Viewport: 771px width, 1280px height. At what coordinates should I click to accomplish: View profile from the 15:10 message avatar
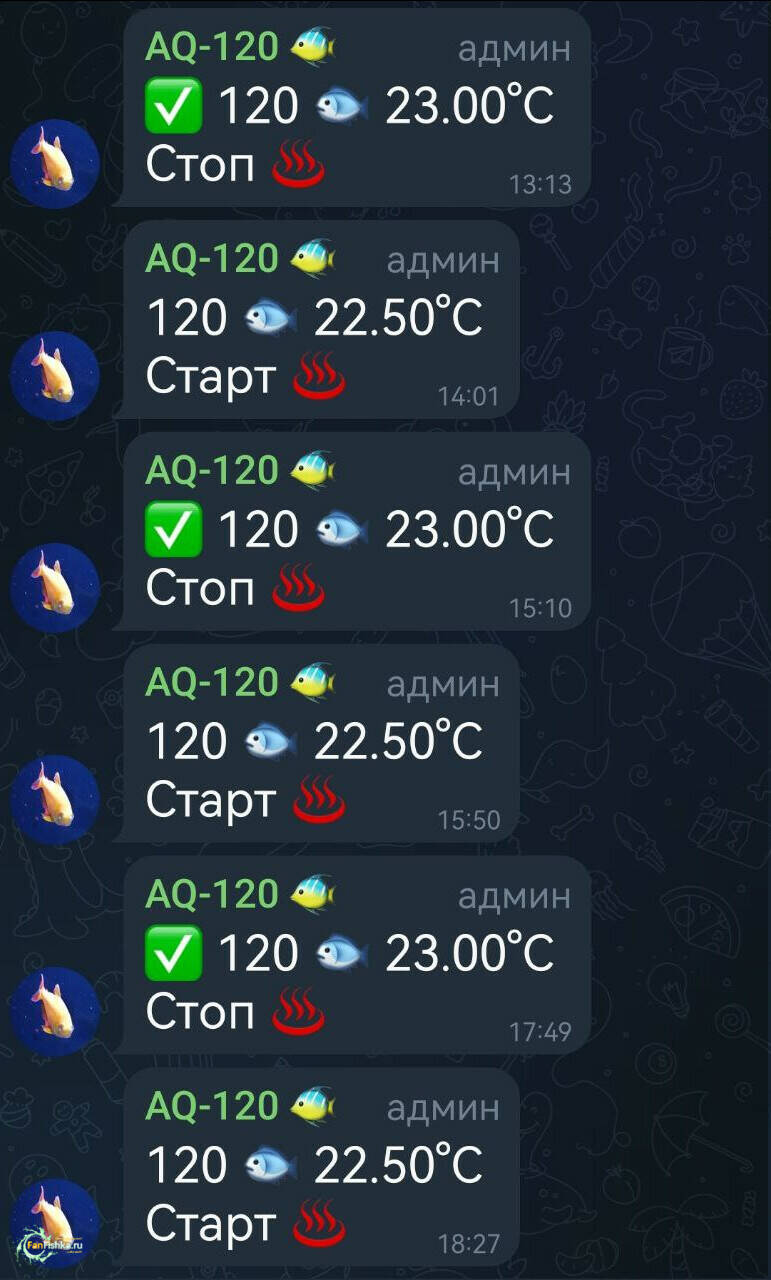(x=55, y=588)
